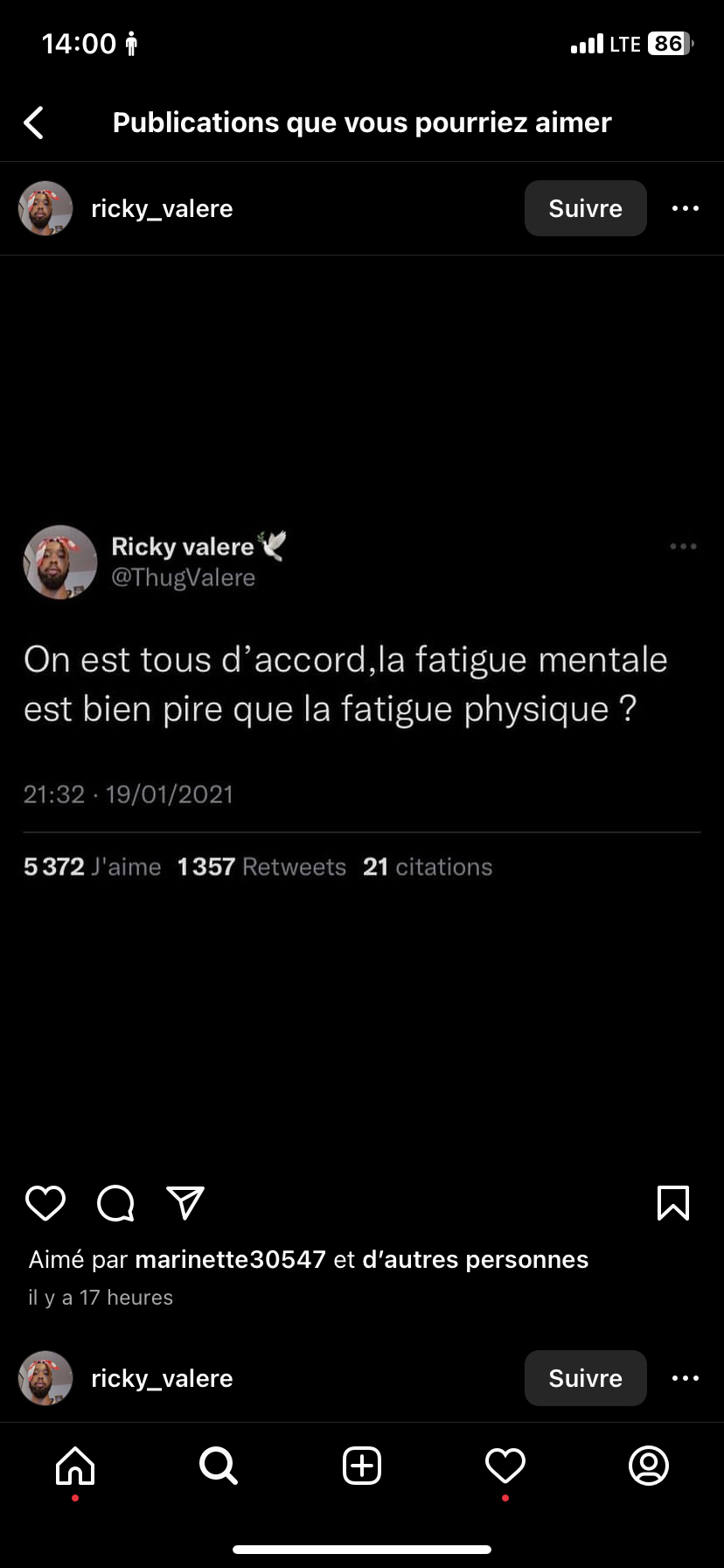The height and width of the screenshot is (1568, 724).
Task: Open the activity heart tab
Action: click(505, 1466)
